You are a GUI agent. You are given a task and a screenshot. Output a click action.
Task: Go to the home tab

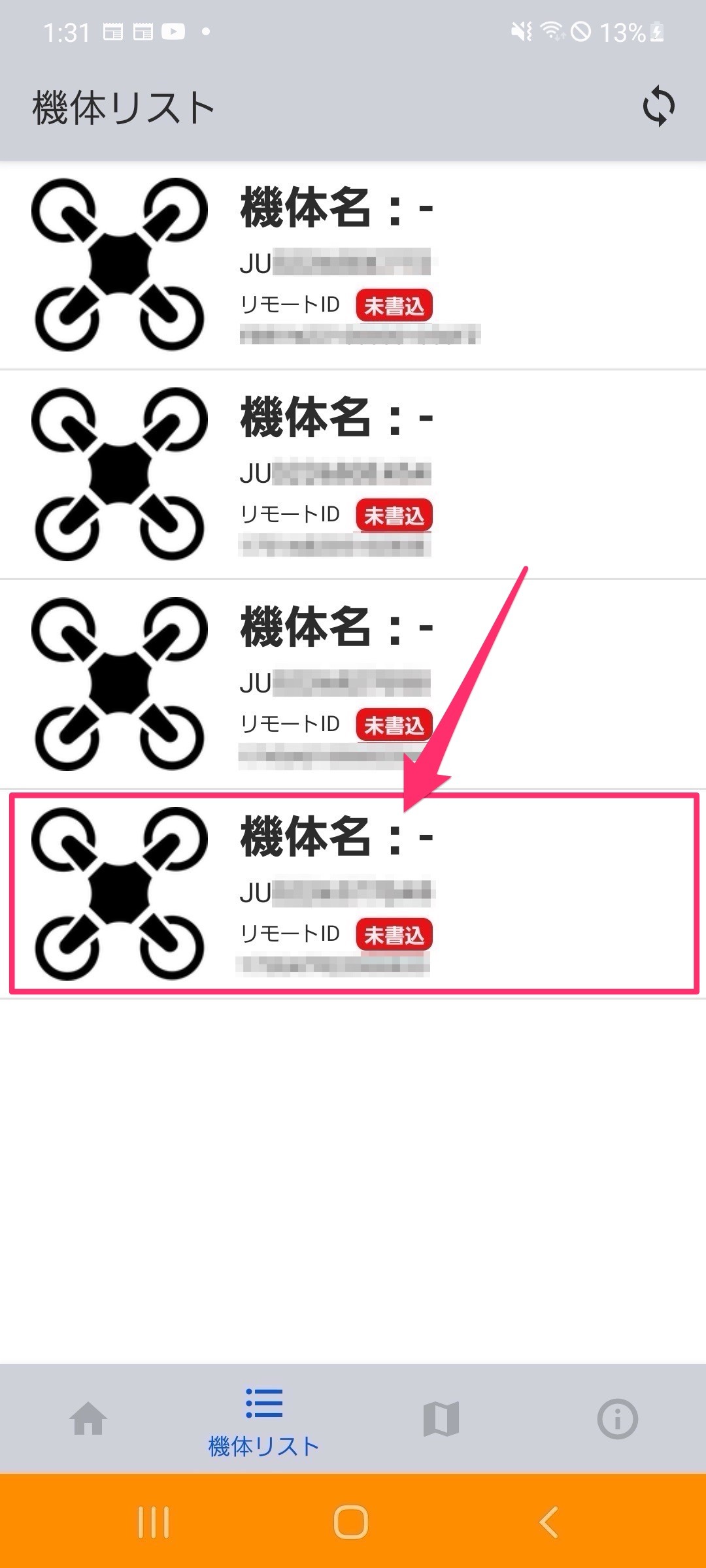pyautogui.click(x=88, y=1419)
